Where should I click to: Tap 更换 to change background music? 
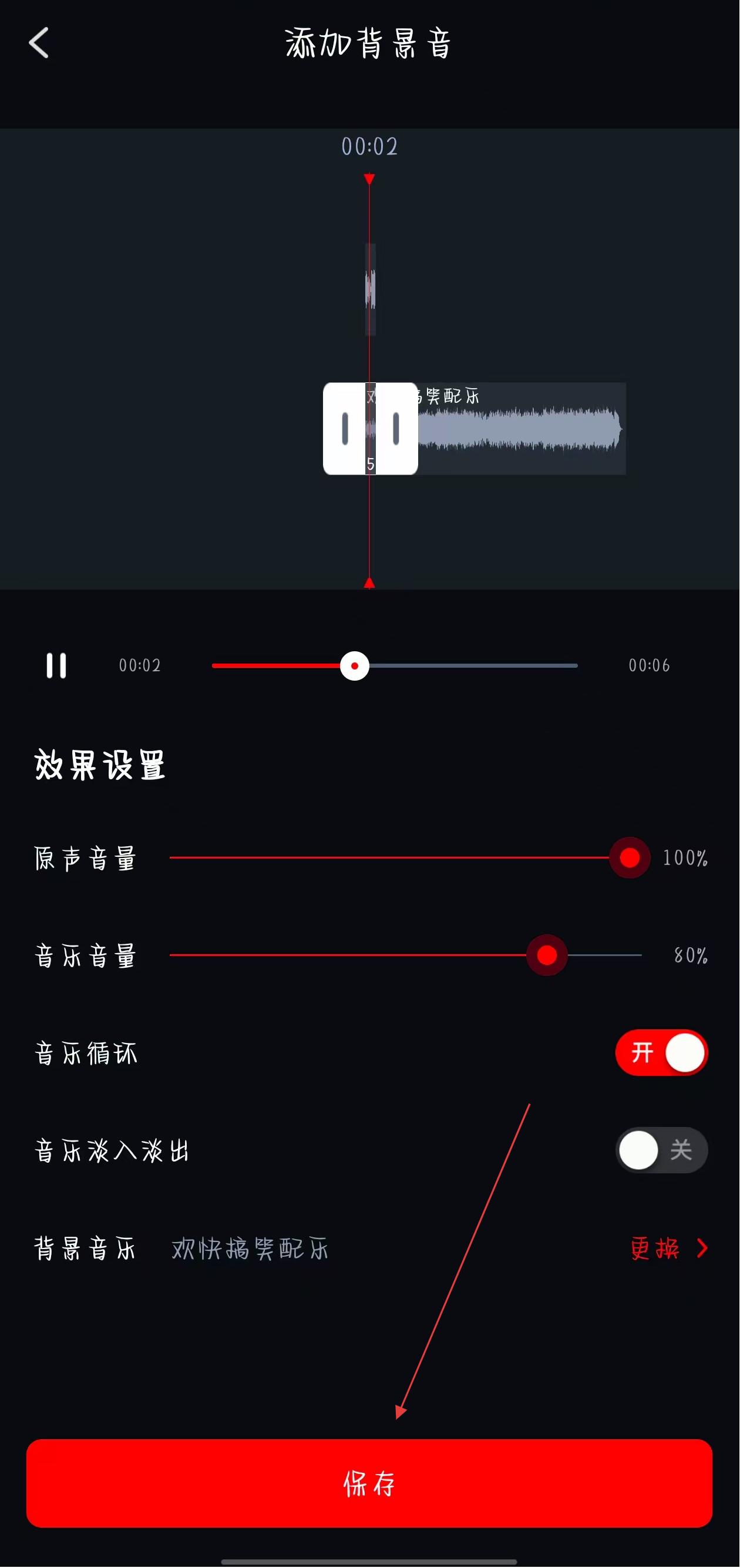click(668, 1249)
